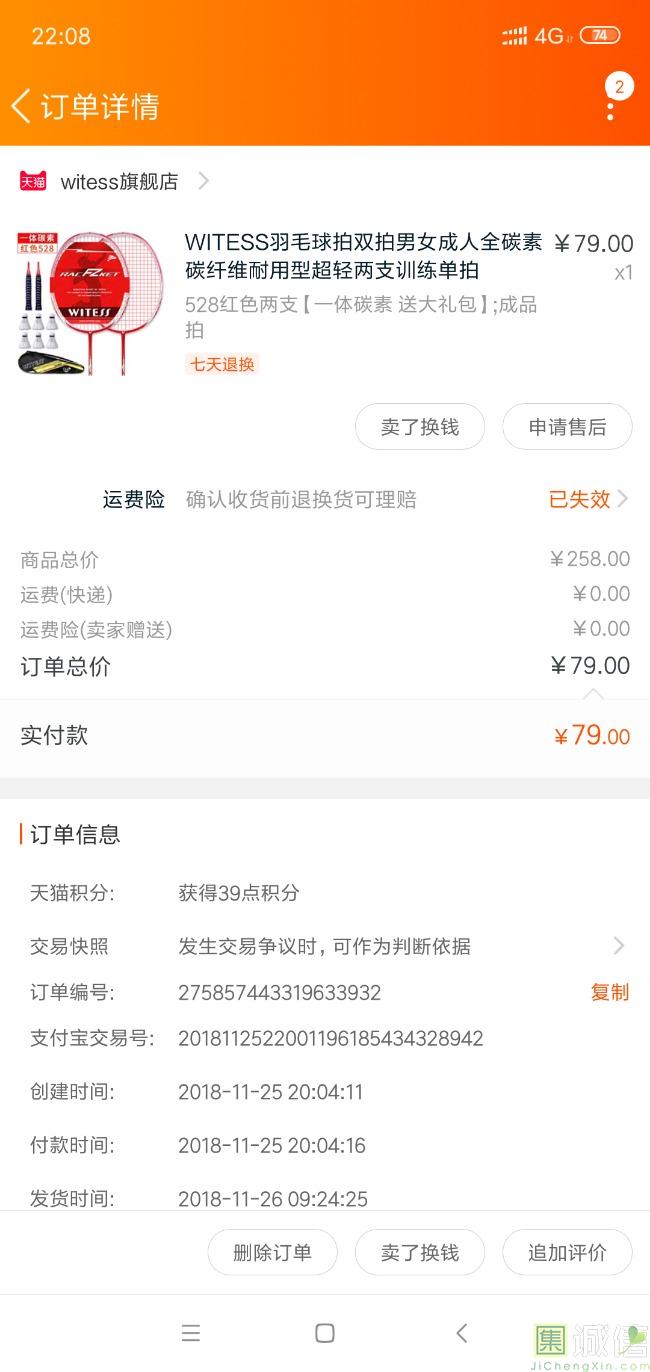Tap 卖了换钱 under the product
650x1372 pixels.
coord(420,427)
